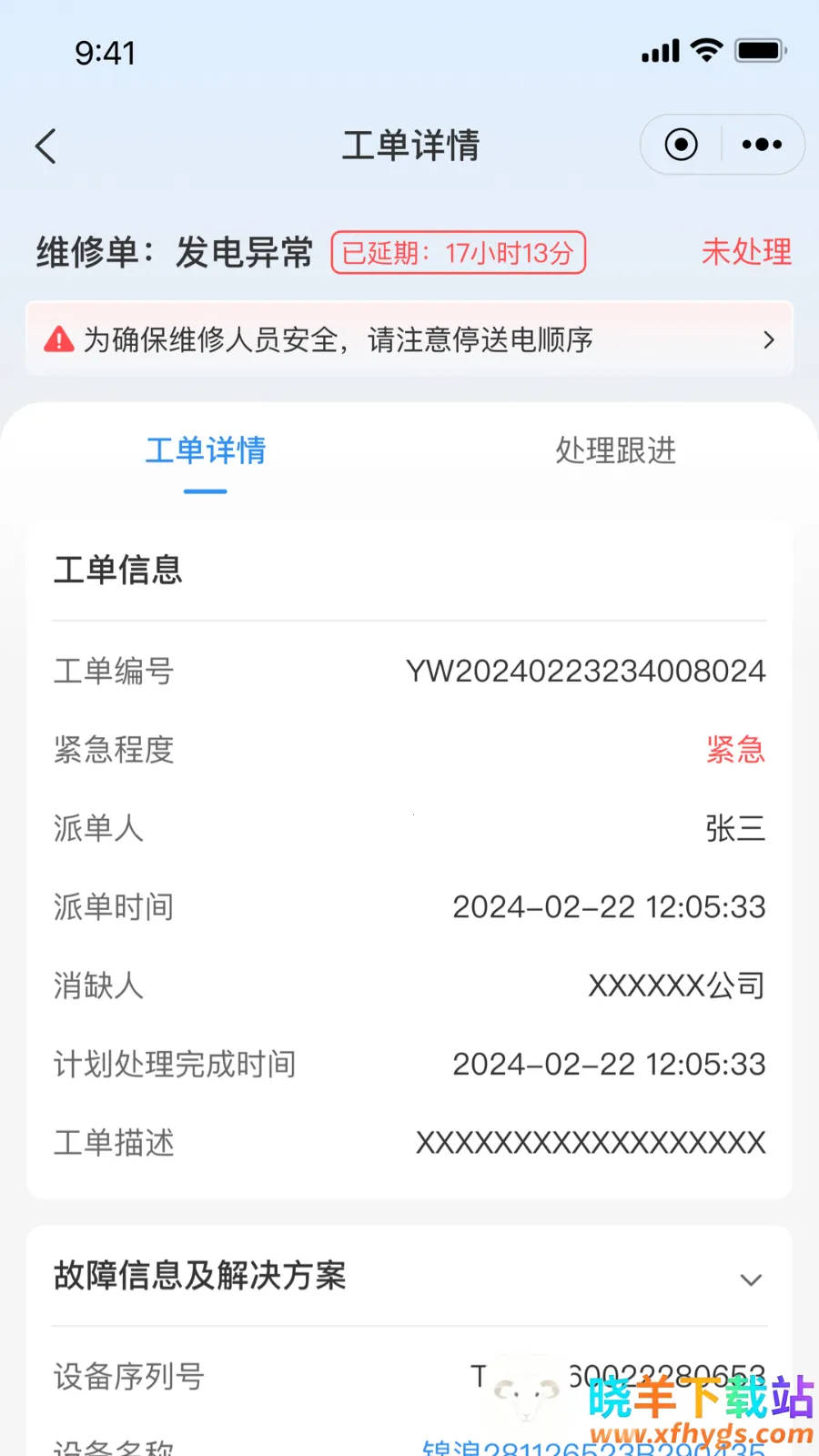
Task: Tap the circular close mini-program button
Action: [681, 145]
